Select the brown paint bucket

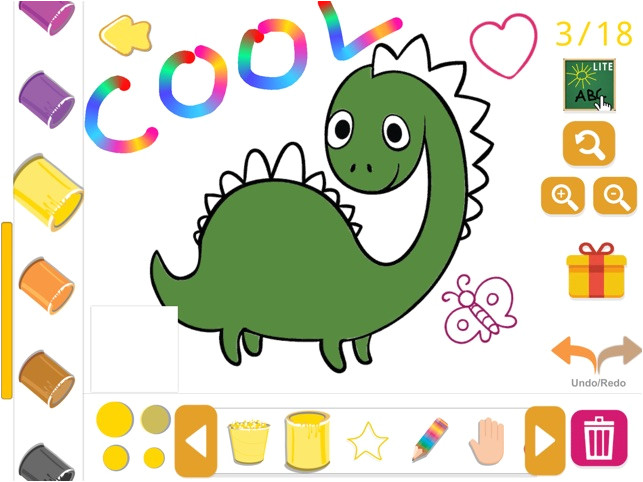point(46,375)
